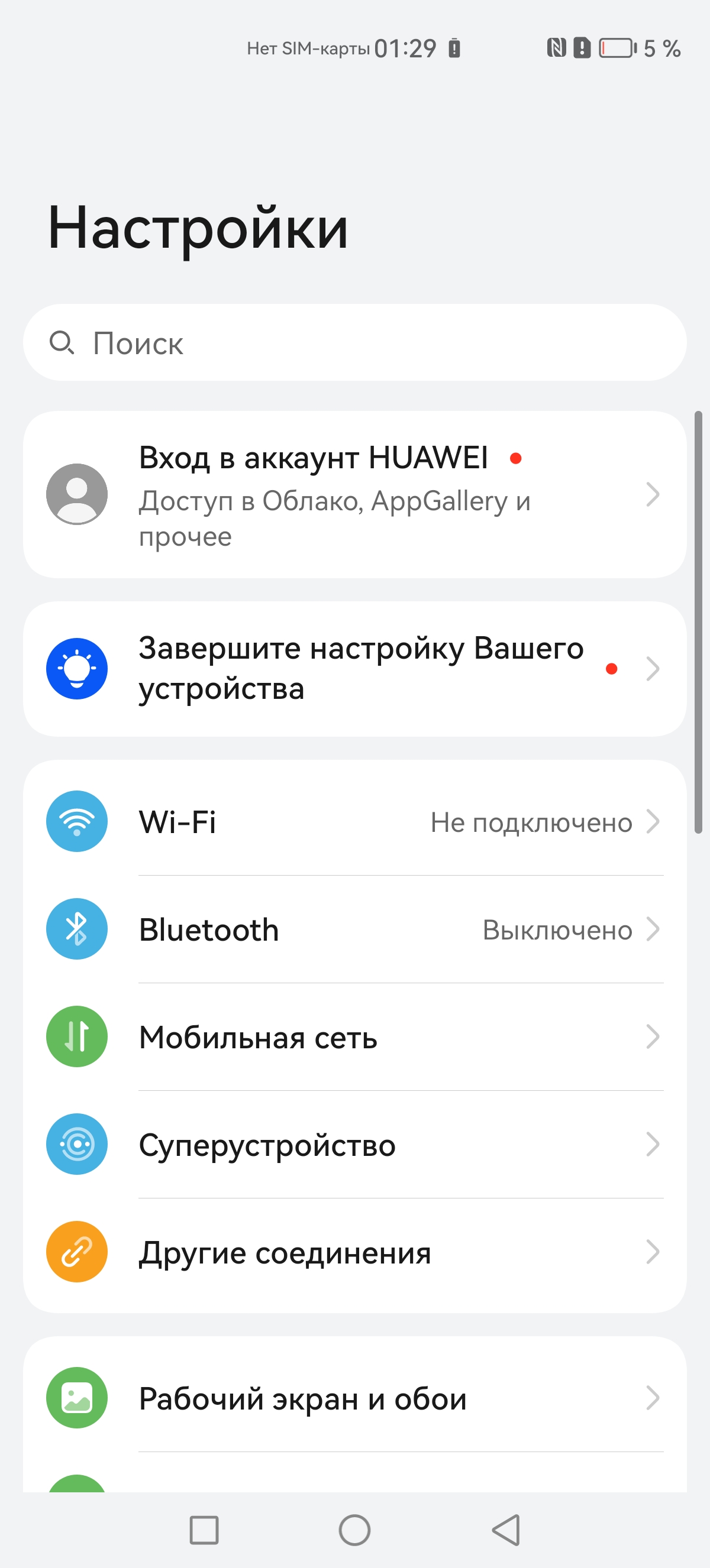Screen dimensions: 710x1568
Task: Open Мобильная сеть settings
Action: point(355,1036)
